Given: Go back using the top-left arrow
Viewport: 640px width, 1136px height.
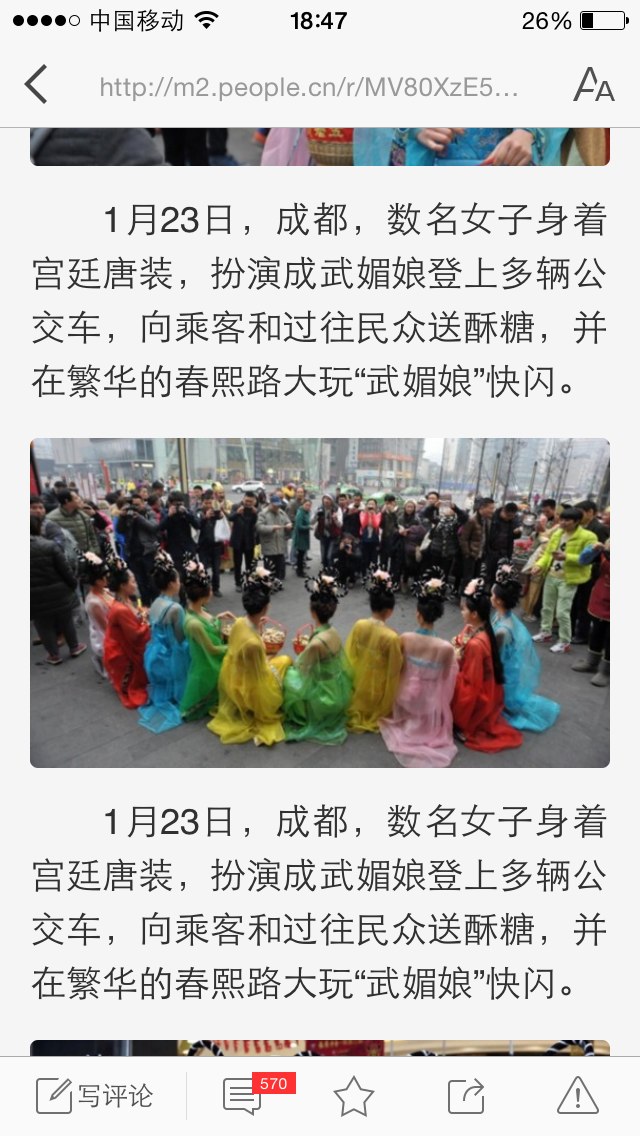Looking at the screenshot, I should (x=36, y=85).
